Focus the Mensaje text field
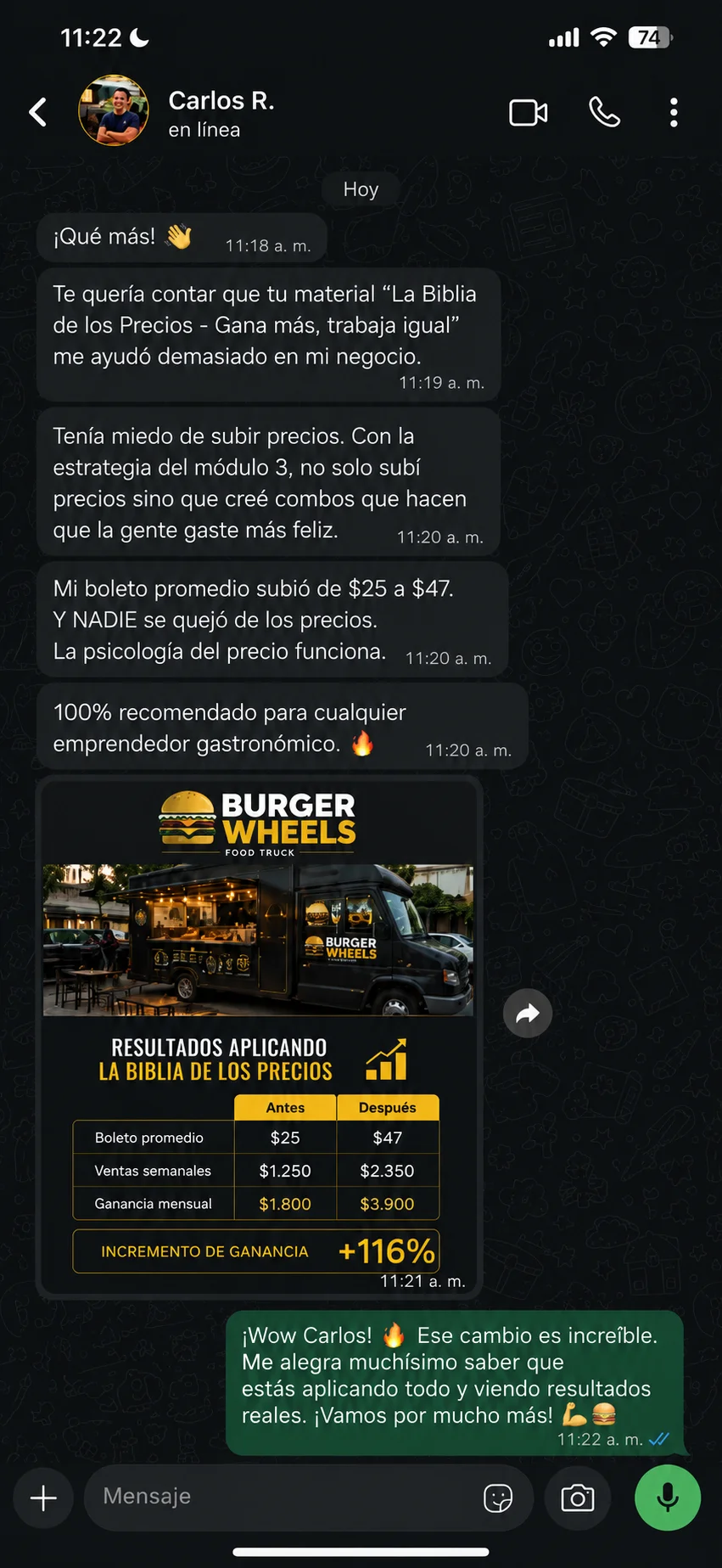This screenshot has height=1568, width=722. (x=286, y=1497)
